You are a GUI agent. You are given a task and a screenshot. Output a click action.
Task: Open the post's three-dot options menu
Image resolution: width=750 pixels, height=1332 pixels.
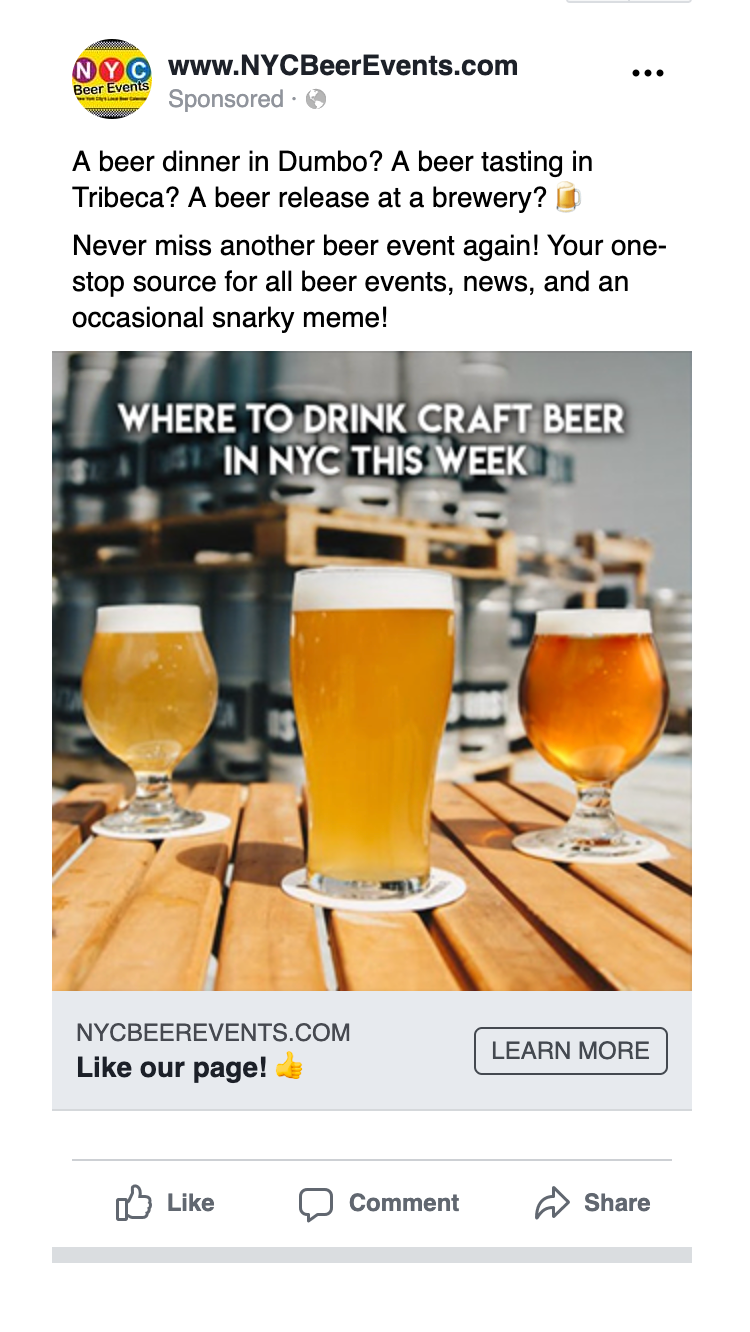pyautogui.click(x=648, y=73)
